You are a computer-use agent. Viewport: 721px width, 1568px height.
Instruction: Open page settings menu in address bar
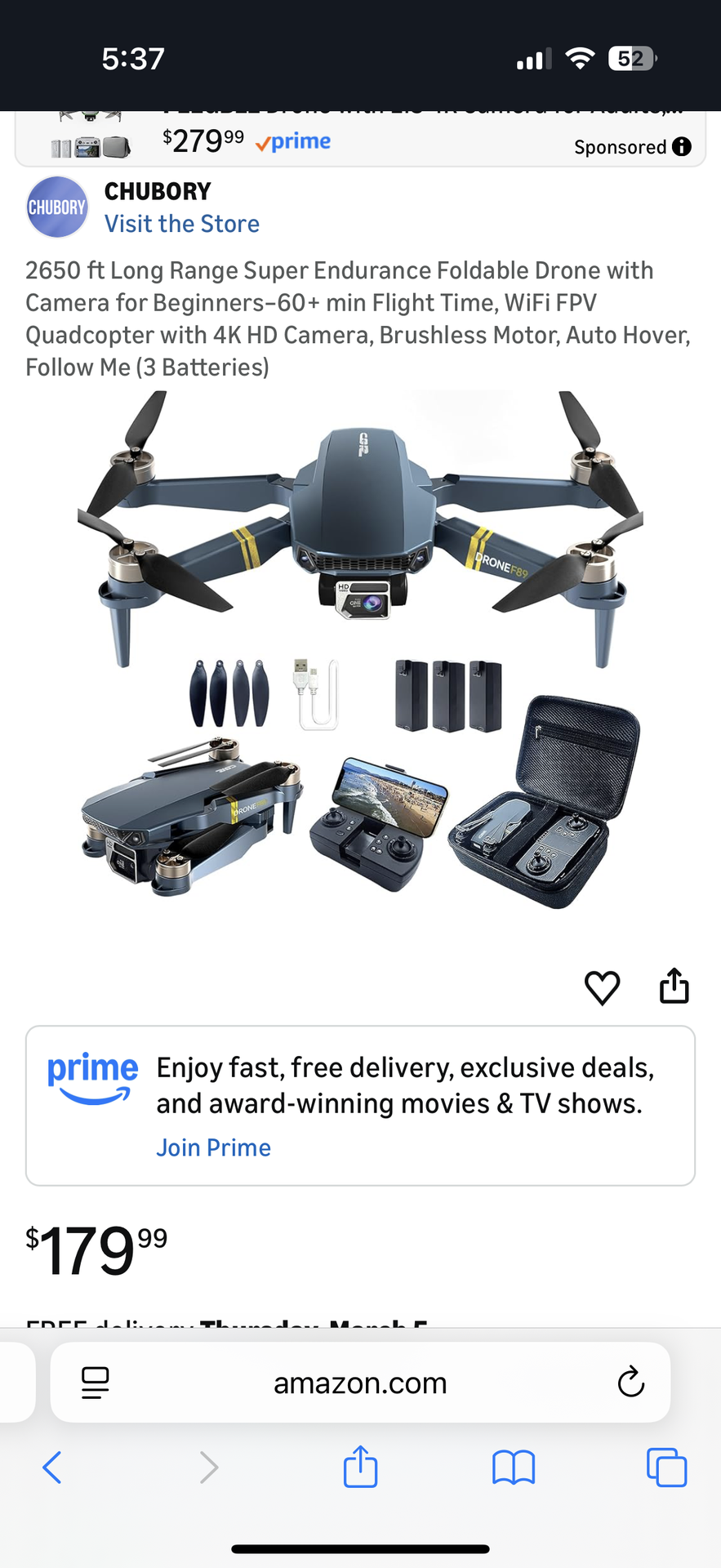tap(96, 1383)
